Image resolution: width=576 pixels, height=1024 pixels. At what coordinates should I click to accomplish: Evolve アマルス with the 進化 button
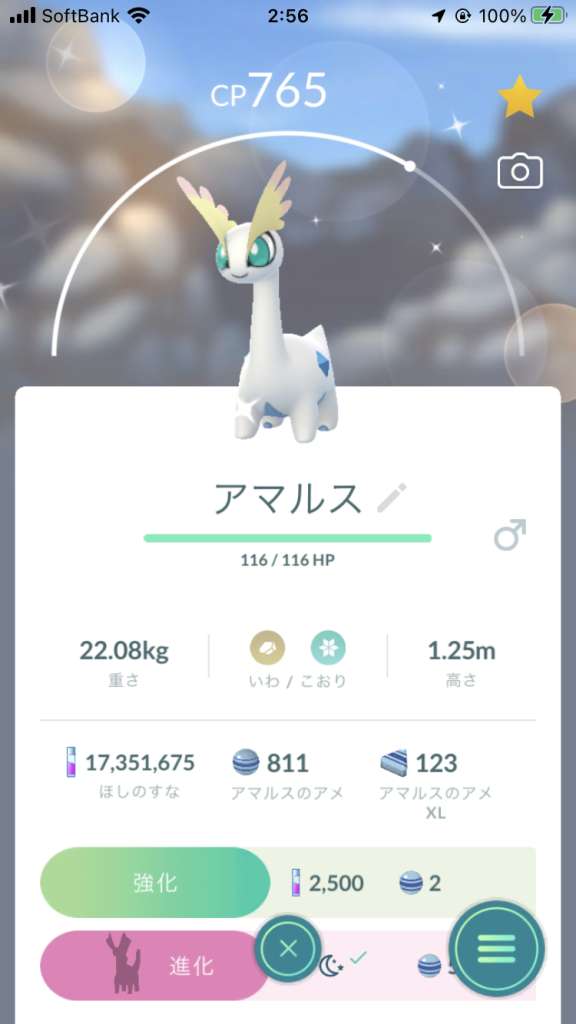click(x=155, y=965)
